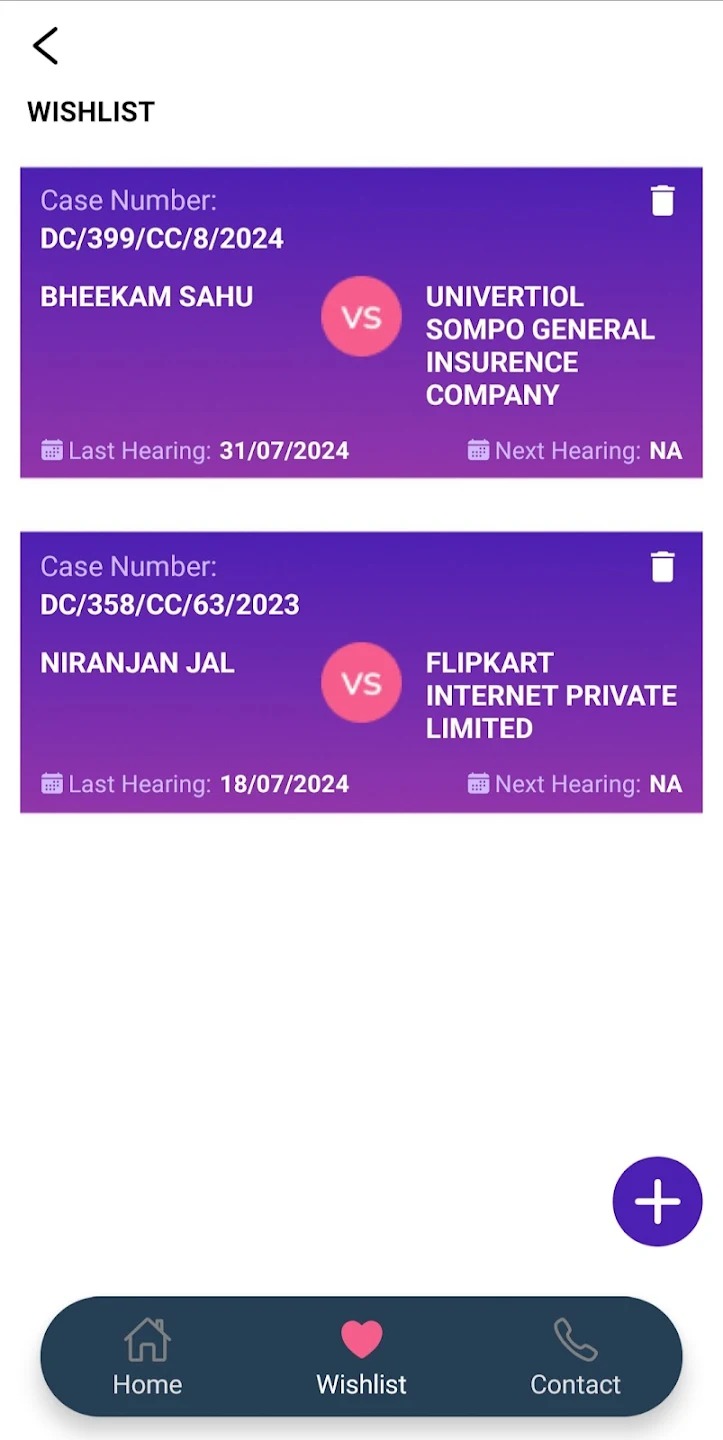Switch to the Home tab
This screenshot has width=723, height=1440.
147,1357
